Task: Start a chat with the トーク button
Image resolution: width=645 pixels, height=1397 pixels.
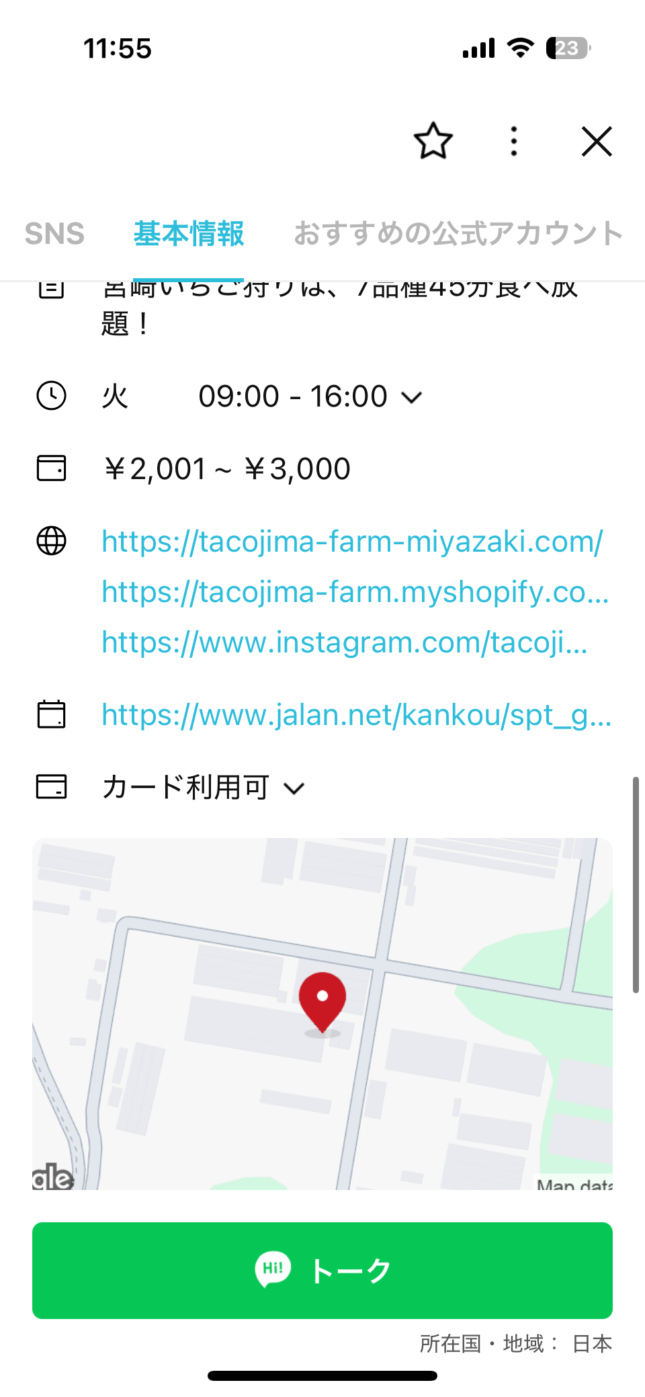Action: pos(322,1270)
